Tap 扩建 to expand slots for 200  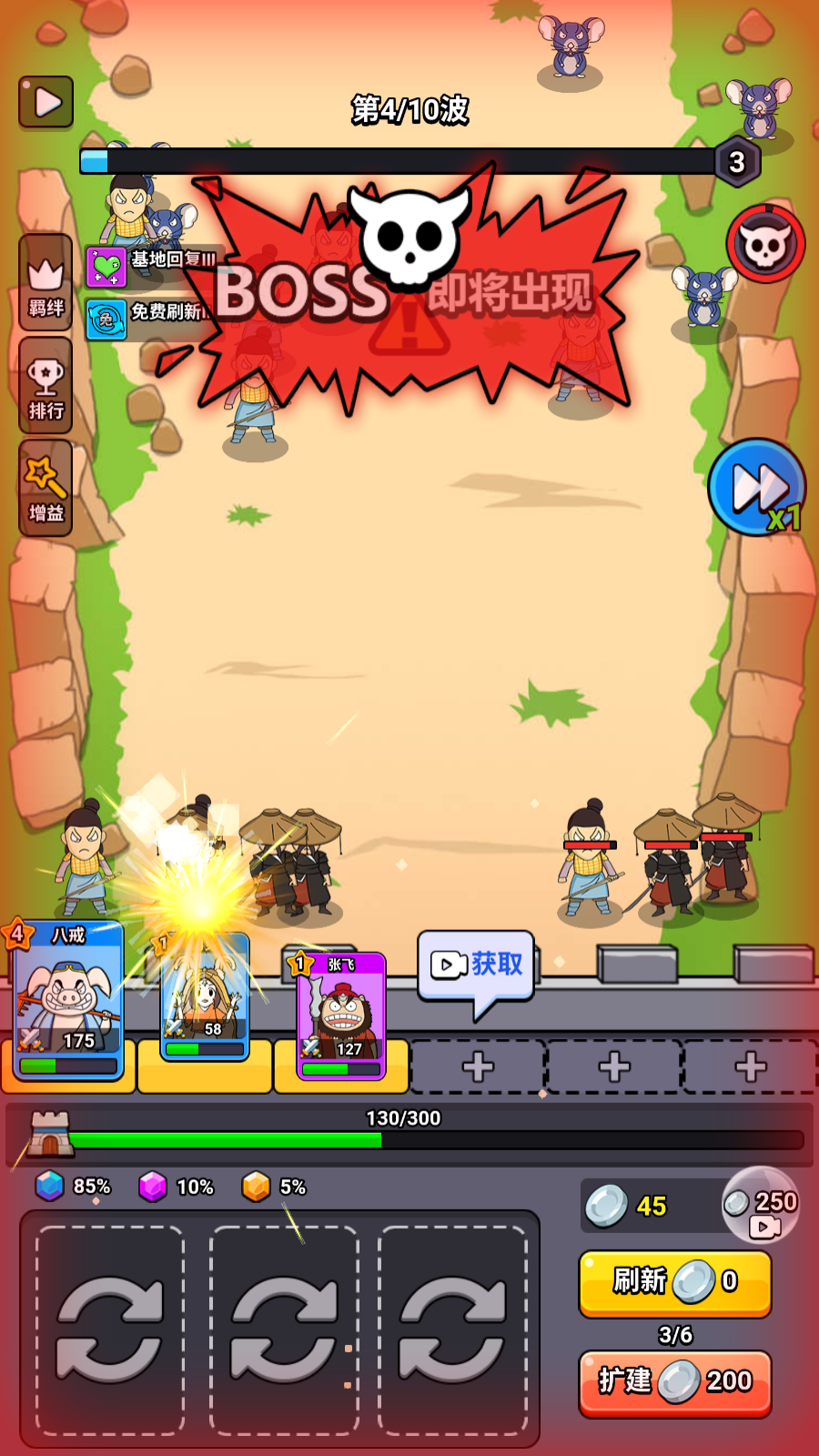tap(674, 1382)
